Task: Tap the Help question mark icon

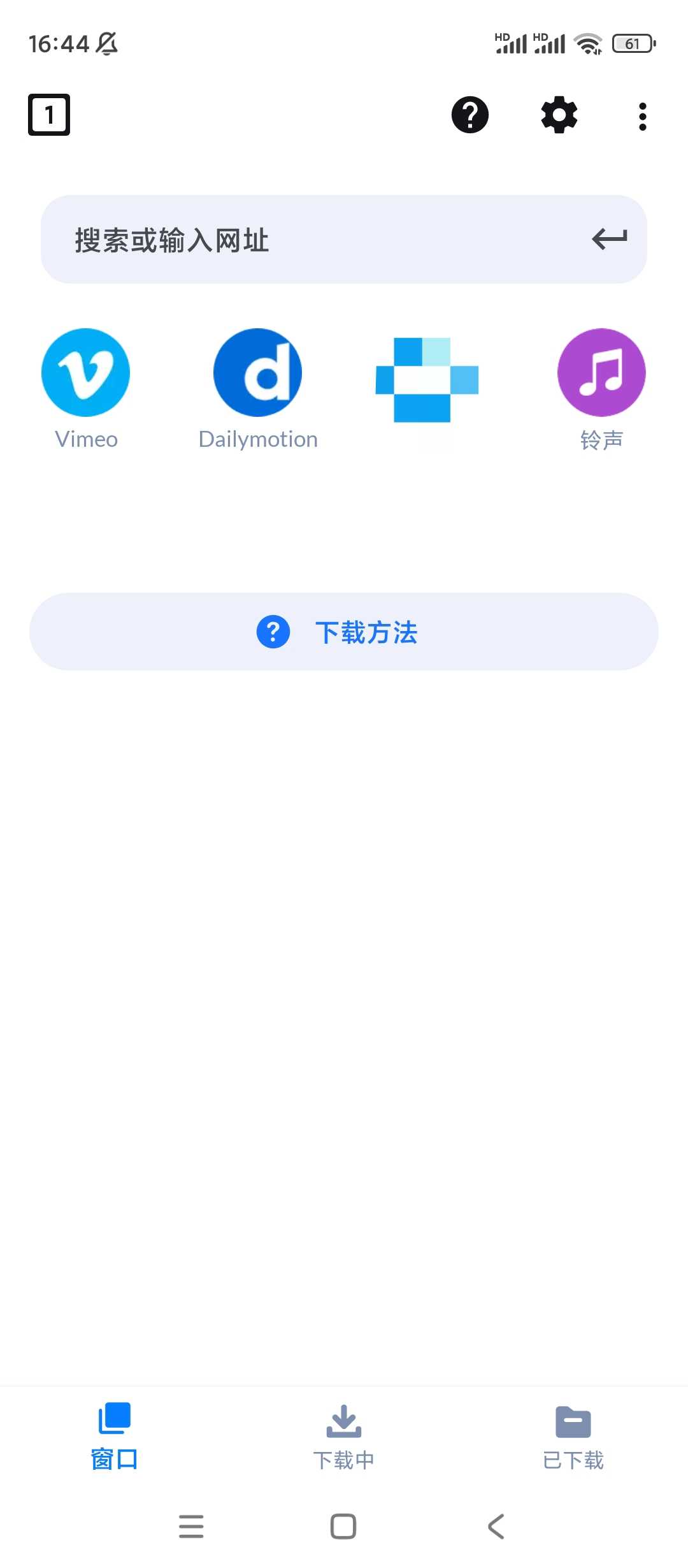Action: 469,115
